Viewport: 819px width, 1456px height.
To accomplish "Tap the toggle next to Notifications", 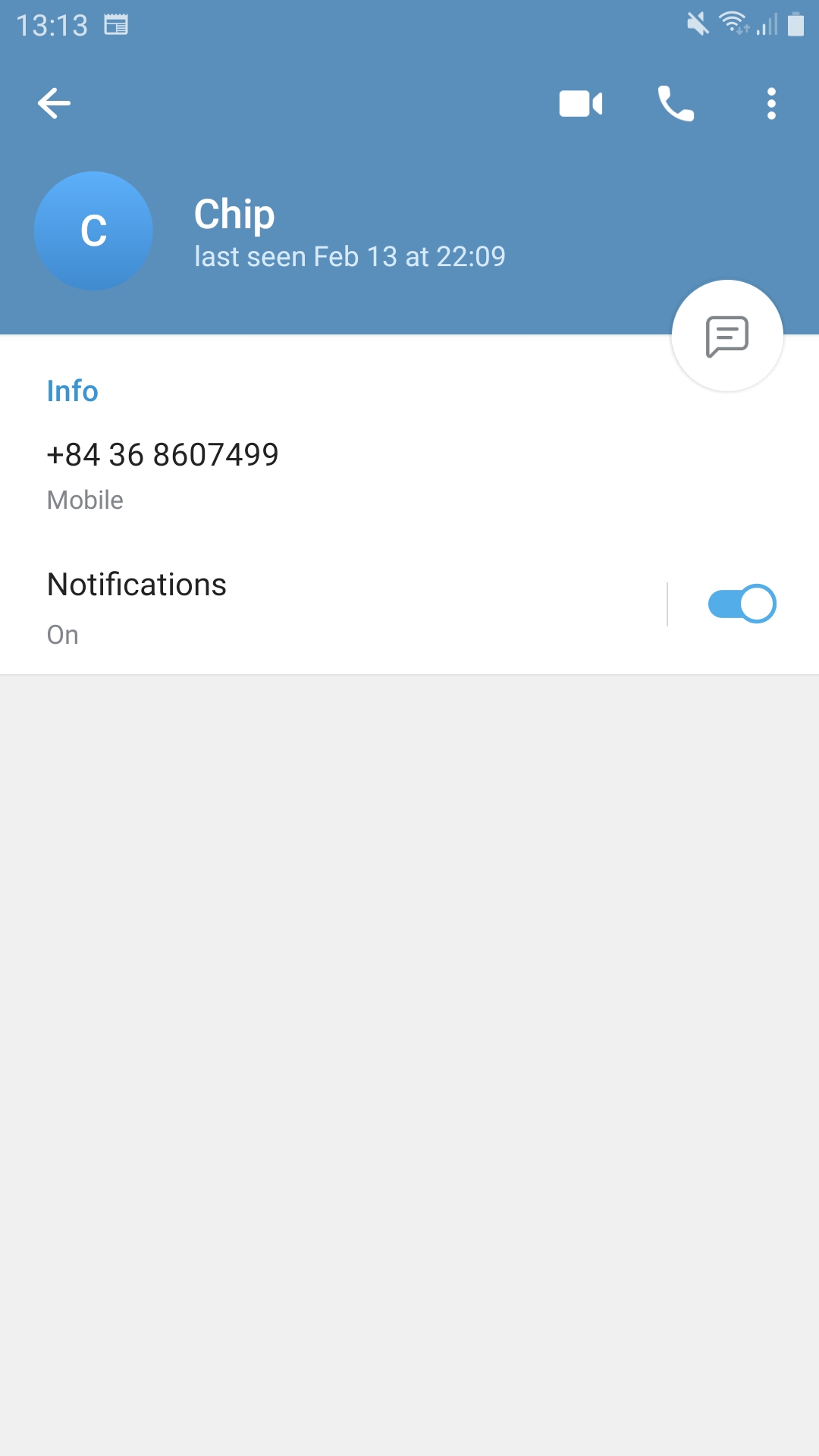I will 742,603.
